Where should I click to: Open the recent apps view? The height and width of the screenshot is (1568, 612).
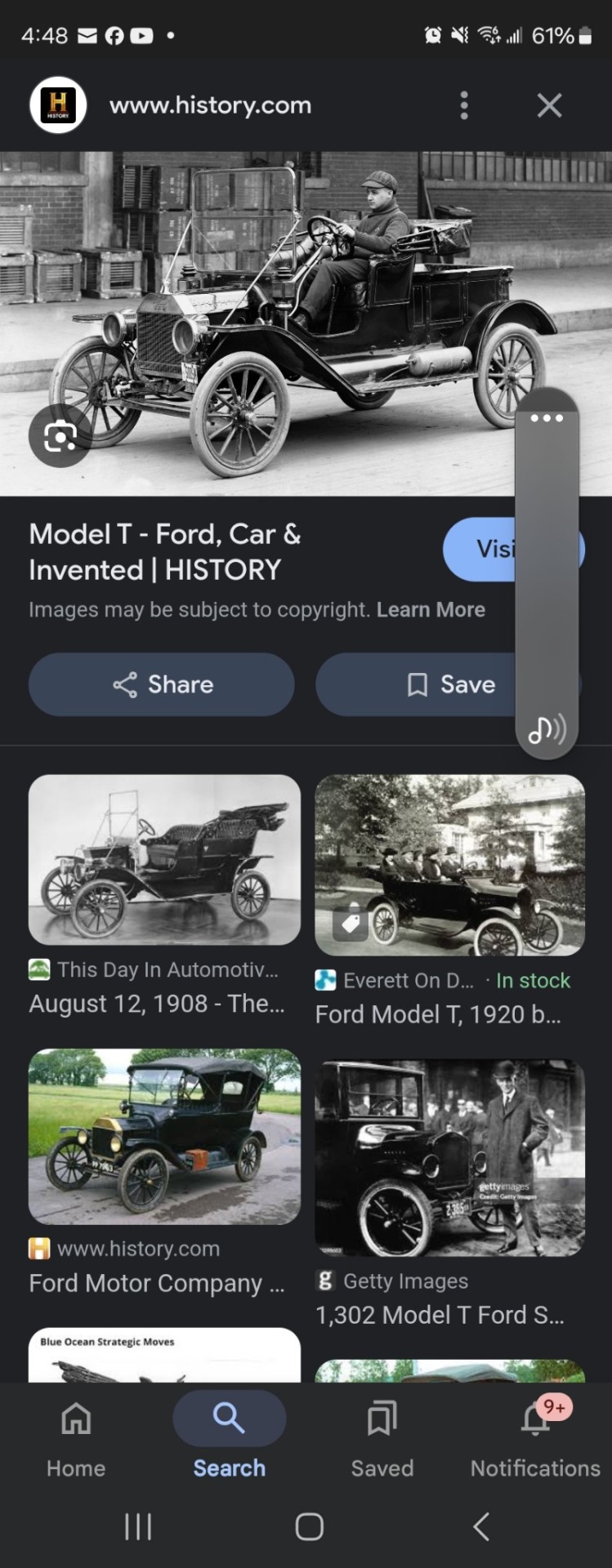click(138, 1526)
